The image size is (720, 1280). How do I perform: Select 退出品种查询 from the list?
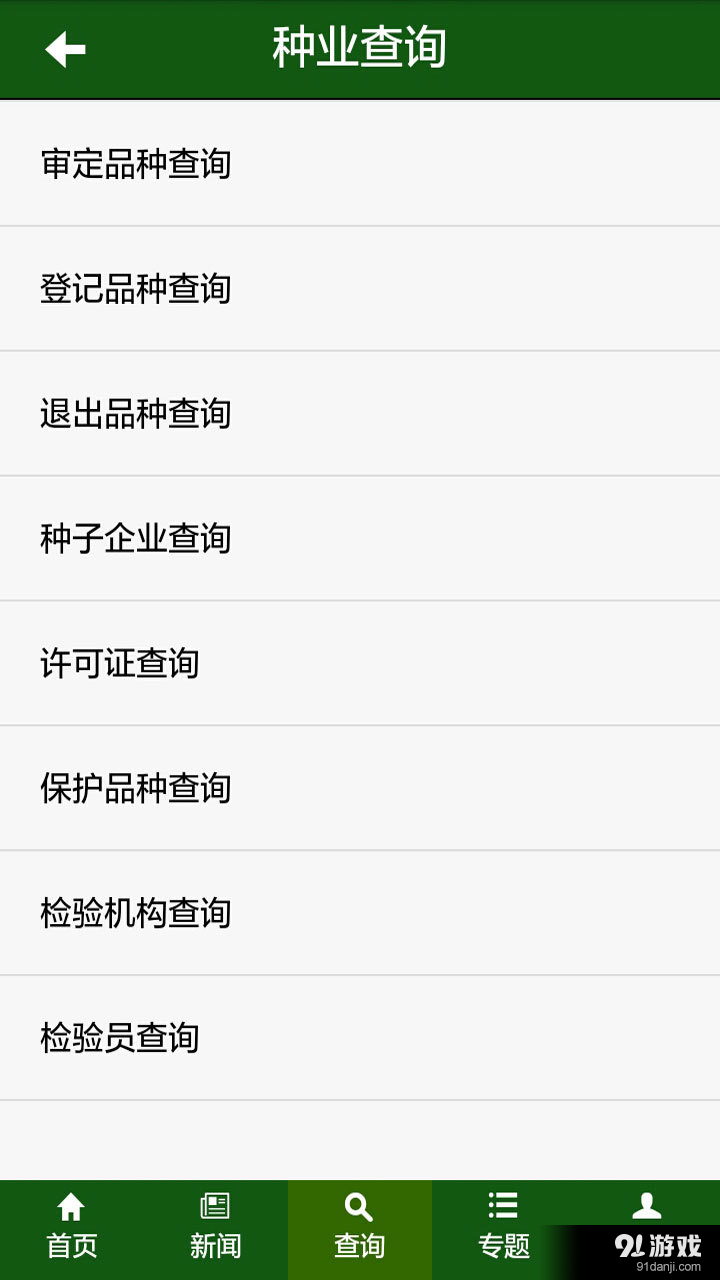pos(133,413)
